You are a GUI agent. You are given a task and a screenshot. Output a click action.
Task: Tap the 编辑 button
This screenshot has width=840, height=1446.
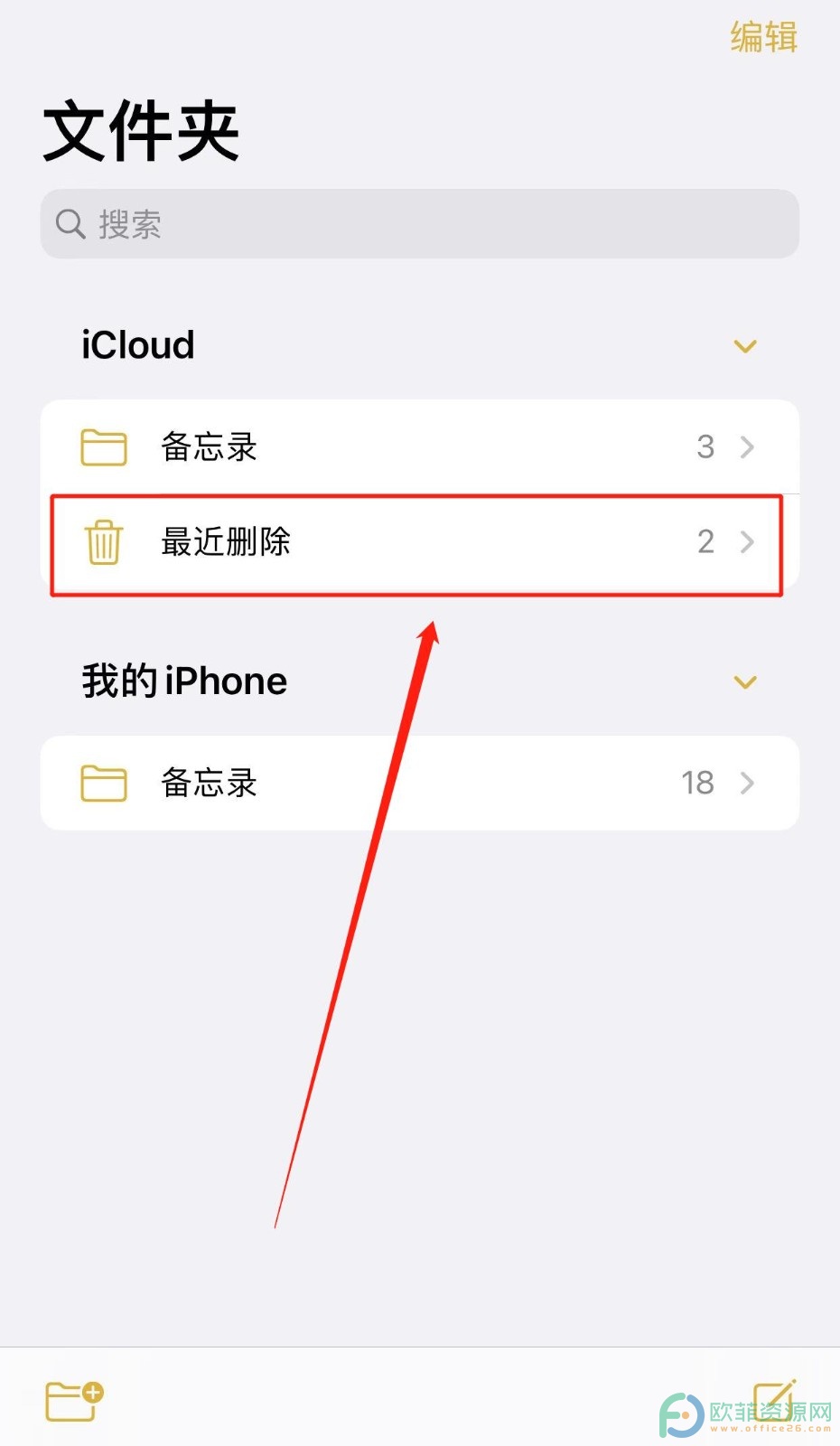coord(763,38)
